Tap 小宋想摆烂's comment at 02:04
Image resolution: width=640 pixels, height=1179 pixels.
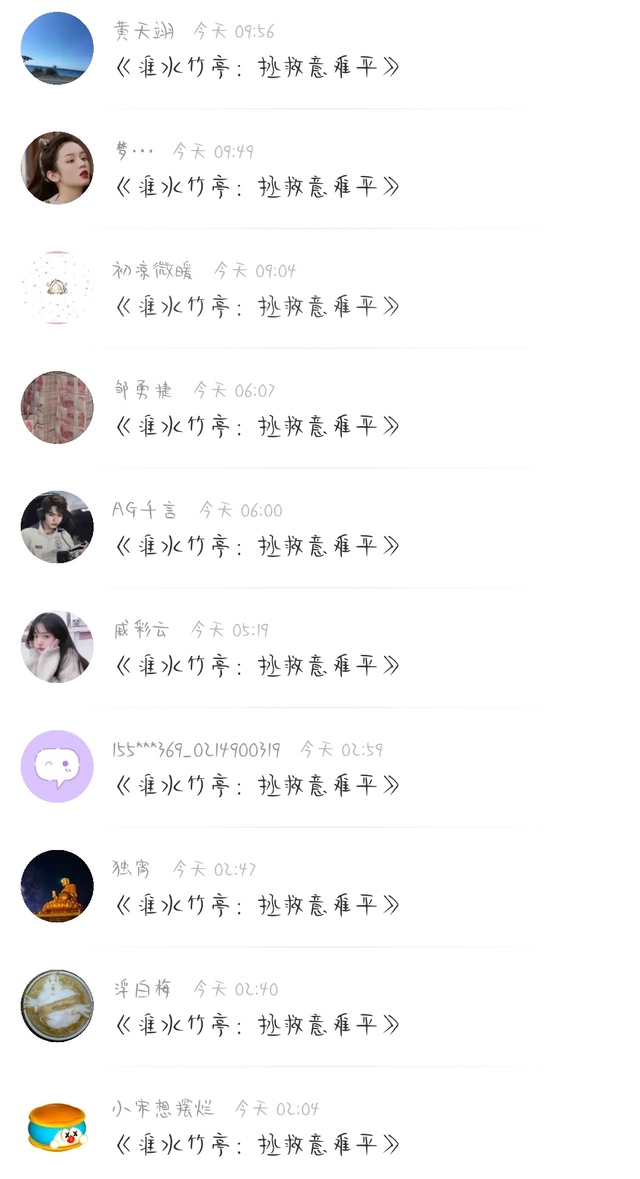pyautogui.click(x=258, y=1144)
